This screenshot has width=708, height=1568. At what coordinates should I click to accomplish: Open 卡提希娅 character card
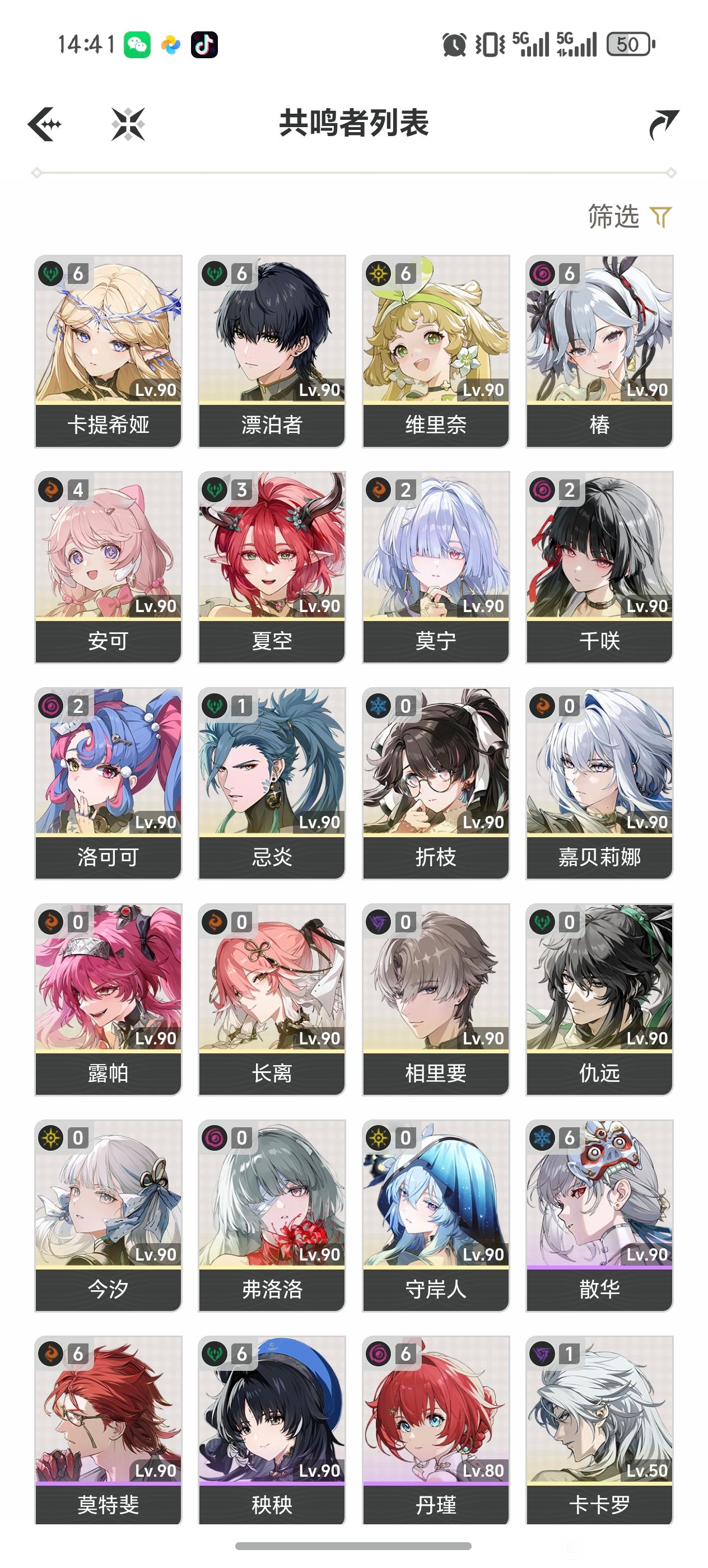[x=108, y=351]
